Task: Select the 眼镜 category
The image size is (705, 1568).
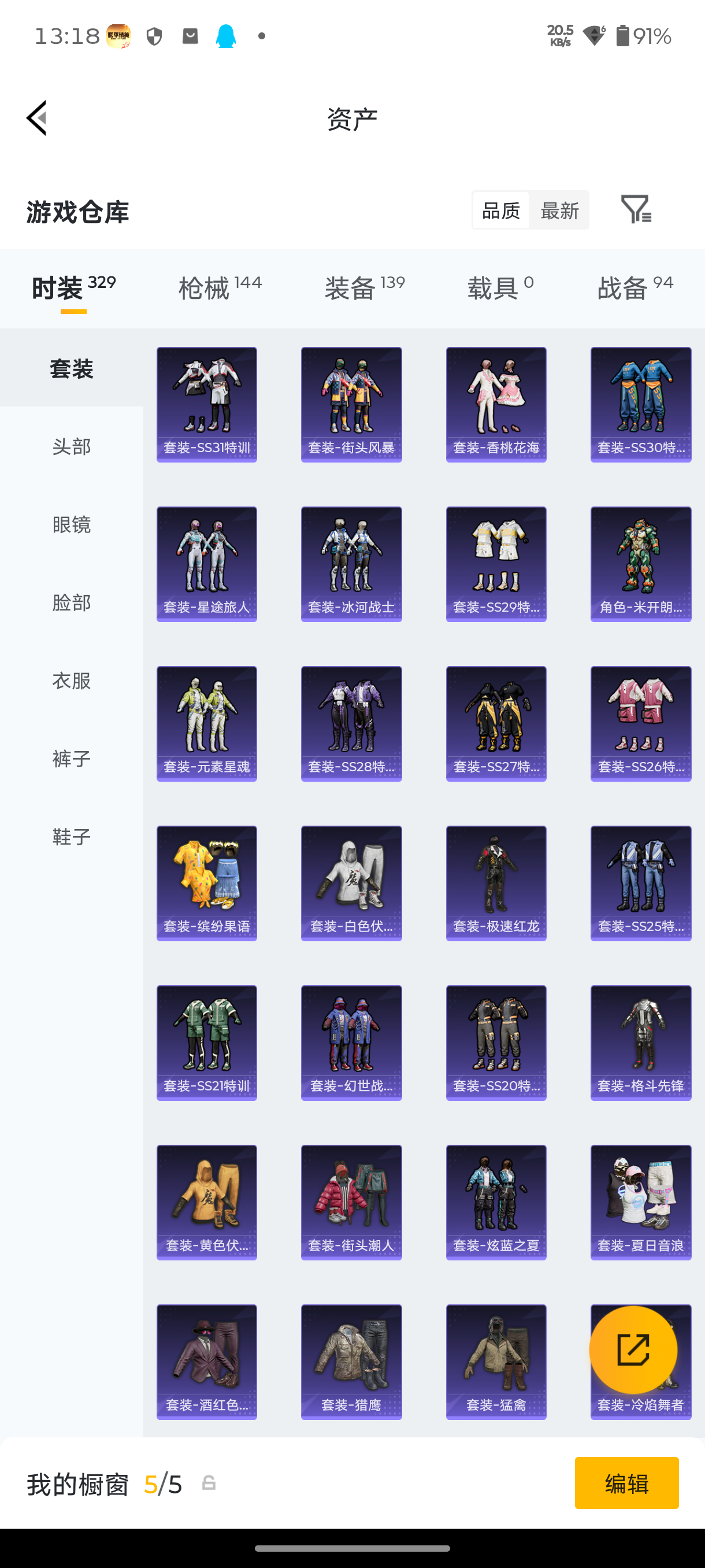Action: [71, 525]
